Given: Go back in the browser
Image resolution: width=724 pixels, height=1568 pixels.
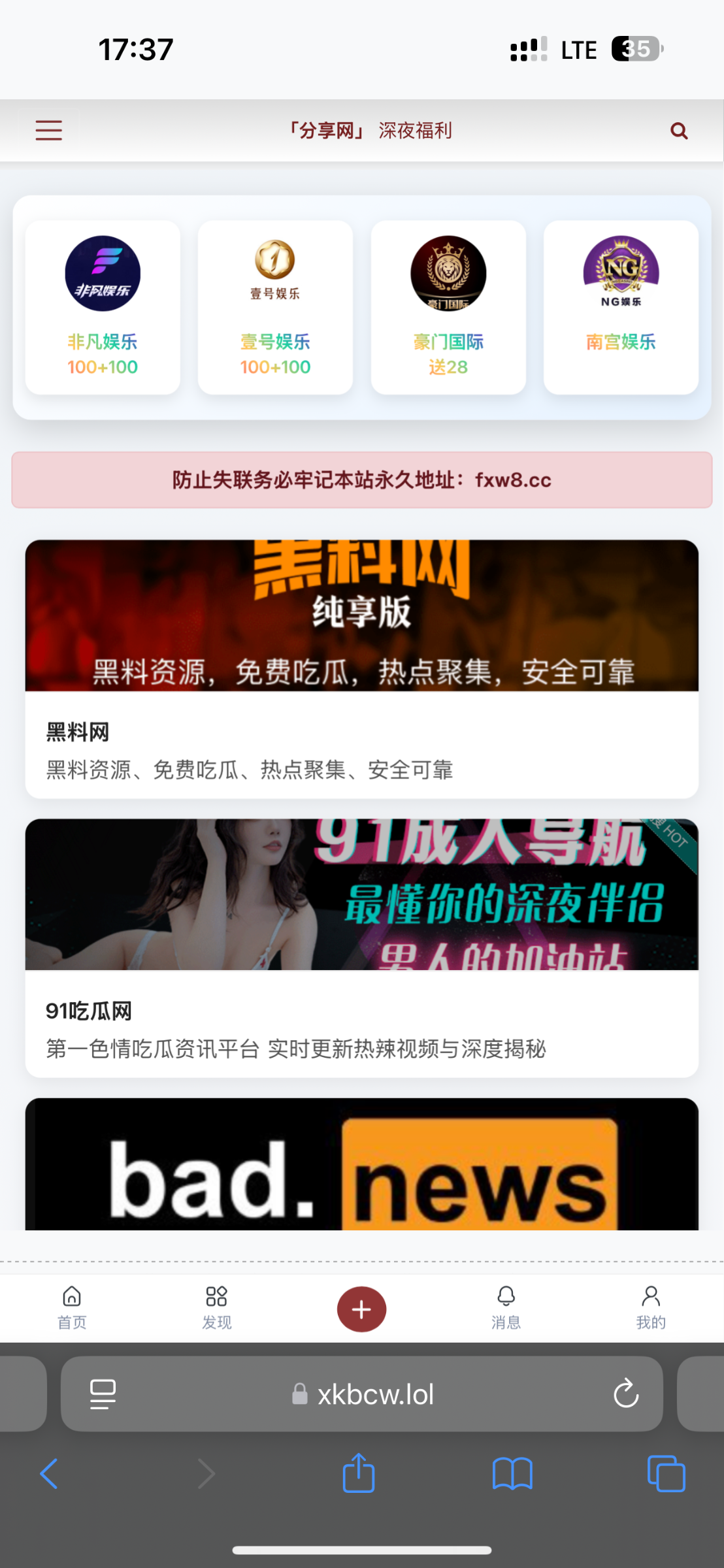Looking at the screenshot, I should [x=50, y=1474].
